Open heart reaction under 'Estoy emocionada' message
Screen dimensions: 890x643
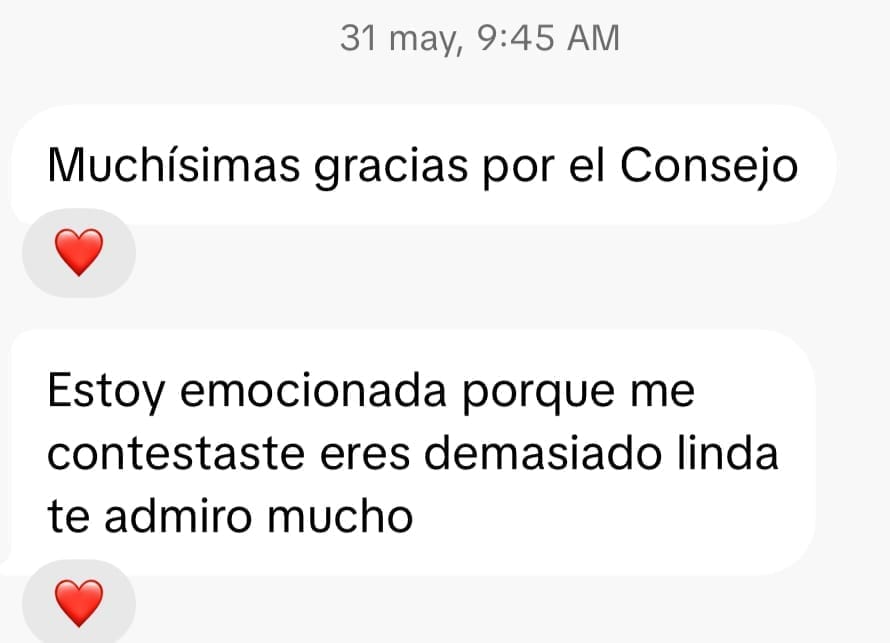78,603
